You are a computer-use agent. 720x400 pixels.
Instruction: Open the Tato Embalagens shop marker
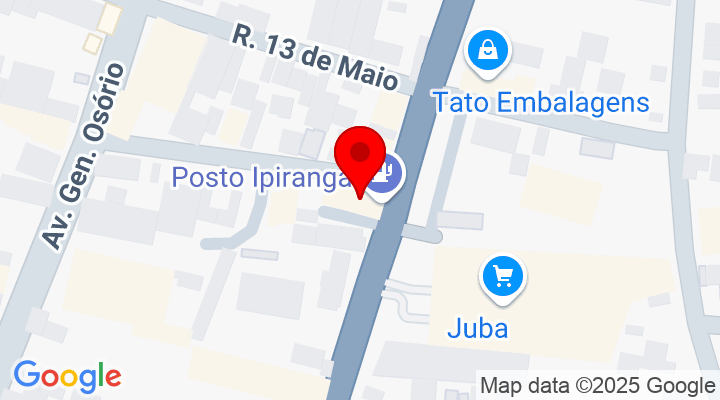[x=488, y=51]
